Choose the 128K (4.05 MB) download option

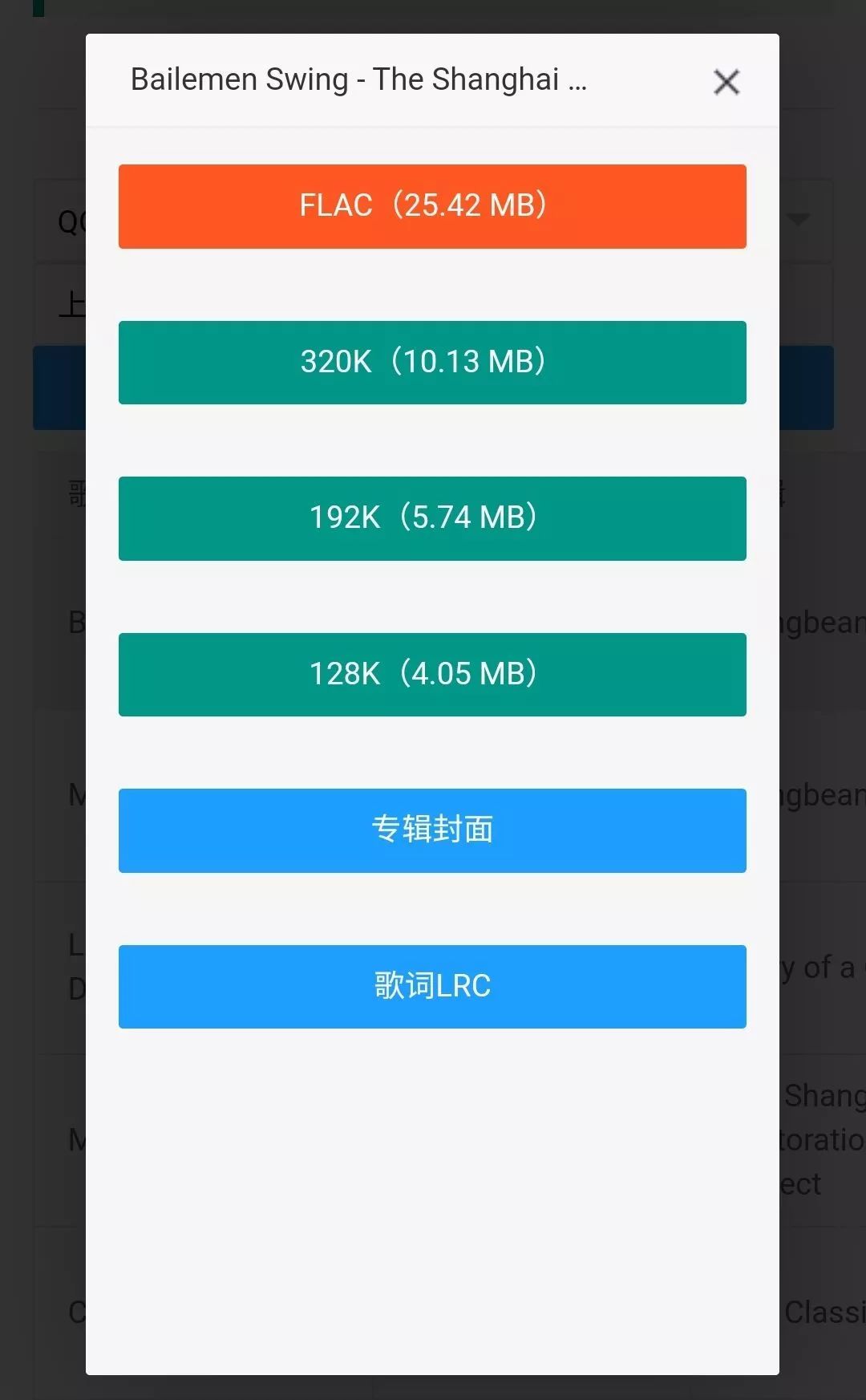432,674
